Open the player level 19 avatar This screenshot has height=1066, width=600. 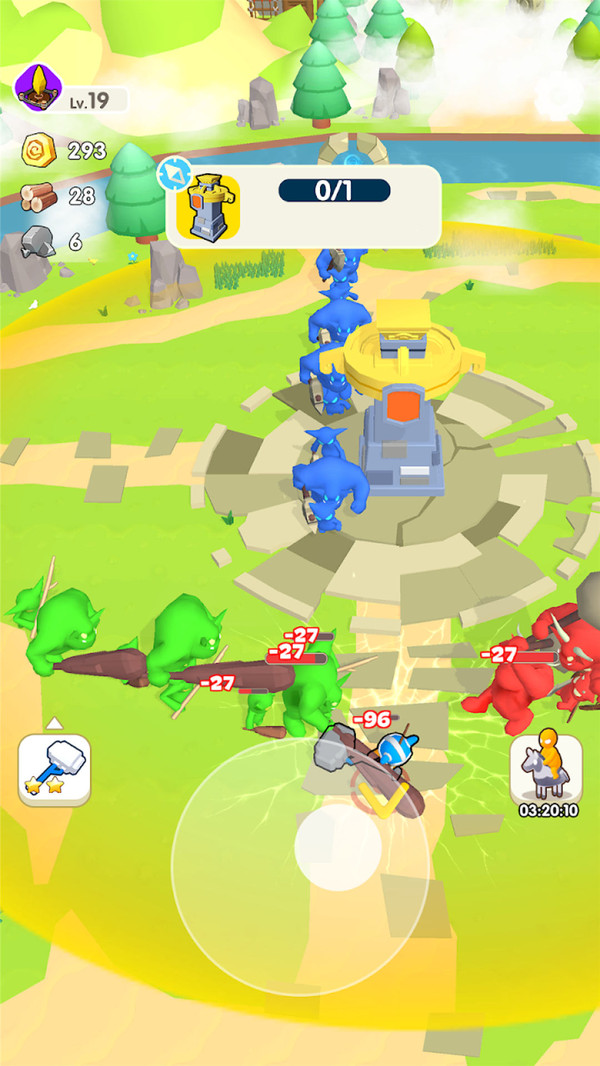pyautogui.click(x=40, y=92)
